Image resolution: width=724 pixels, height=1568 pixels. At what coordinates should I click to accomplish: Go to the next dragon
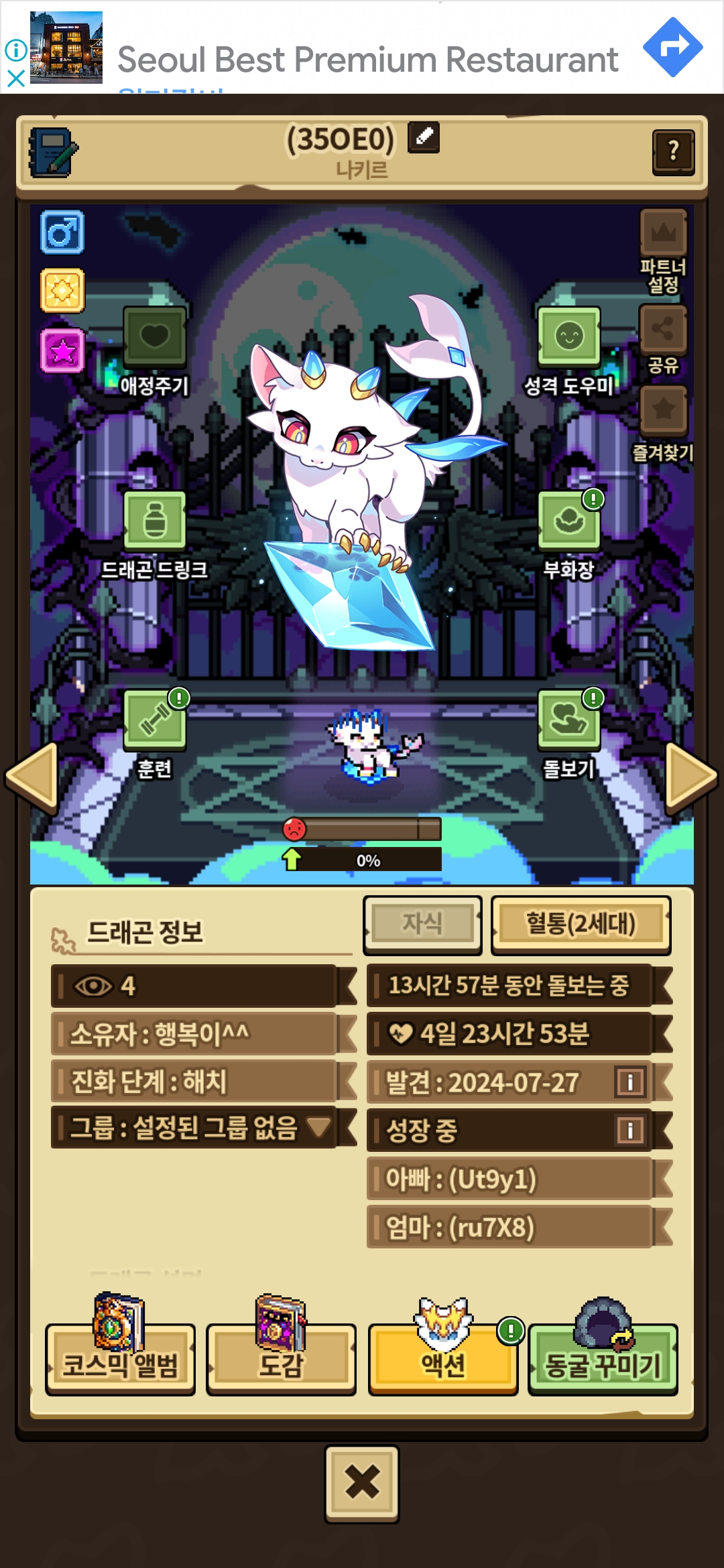point(692,777)
